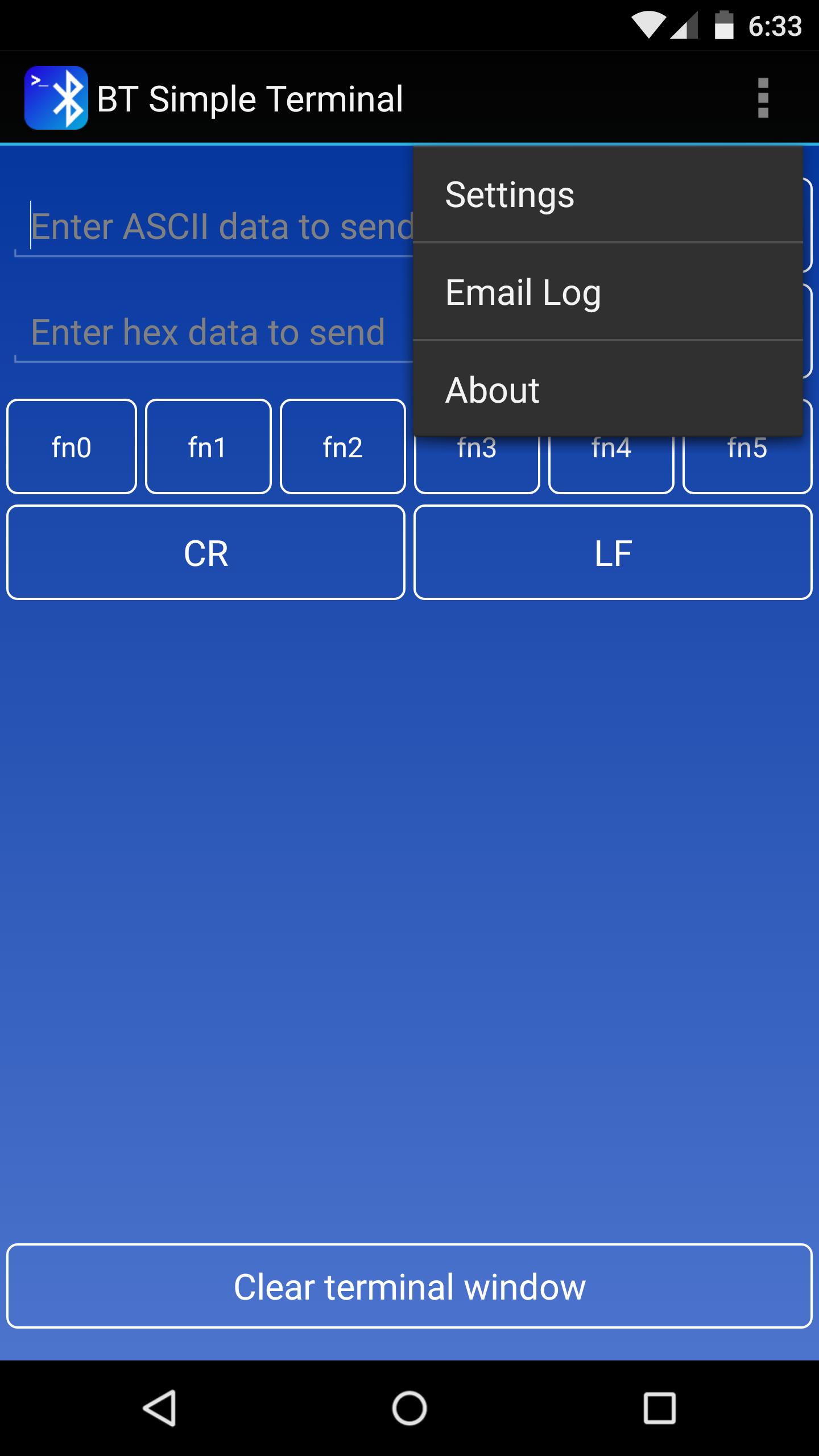Viewport: 819px width, 1456px height.
Task: Tap the fn2 function button
Action: [x=343, y=447]
